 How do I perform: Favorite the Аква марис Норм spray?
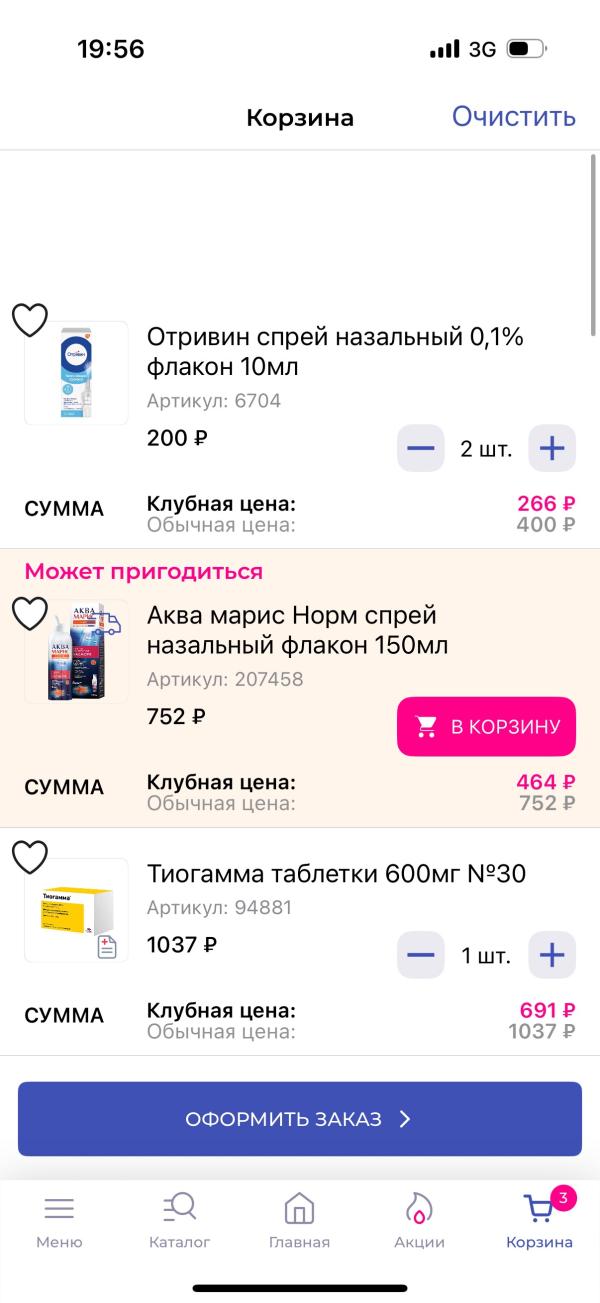(x=30, y=612)
